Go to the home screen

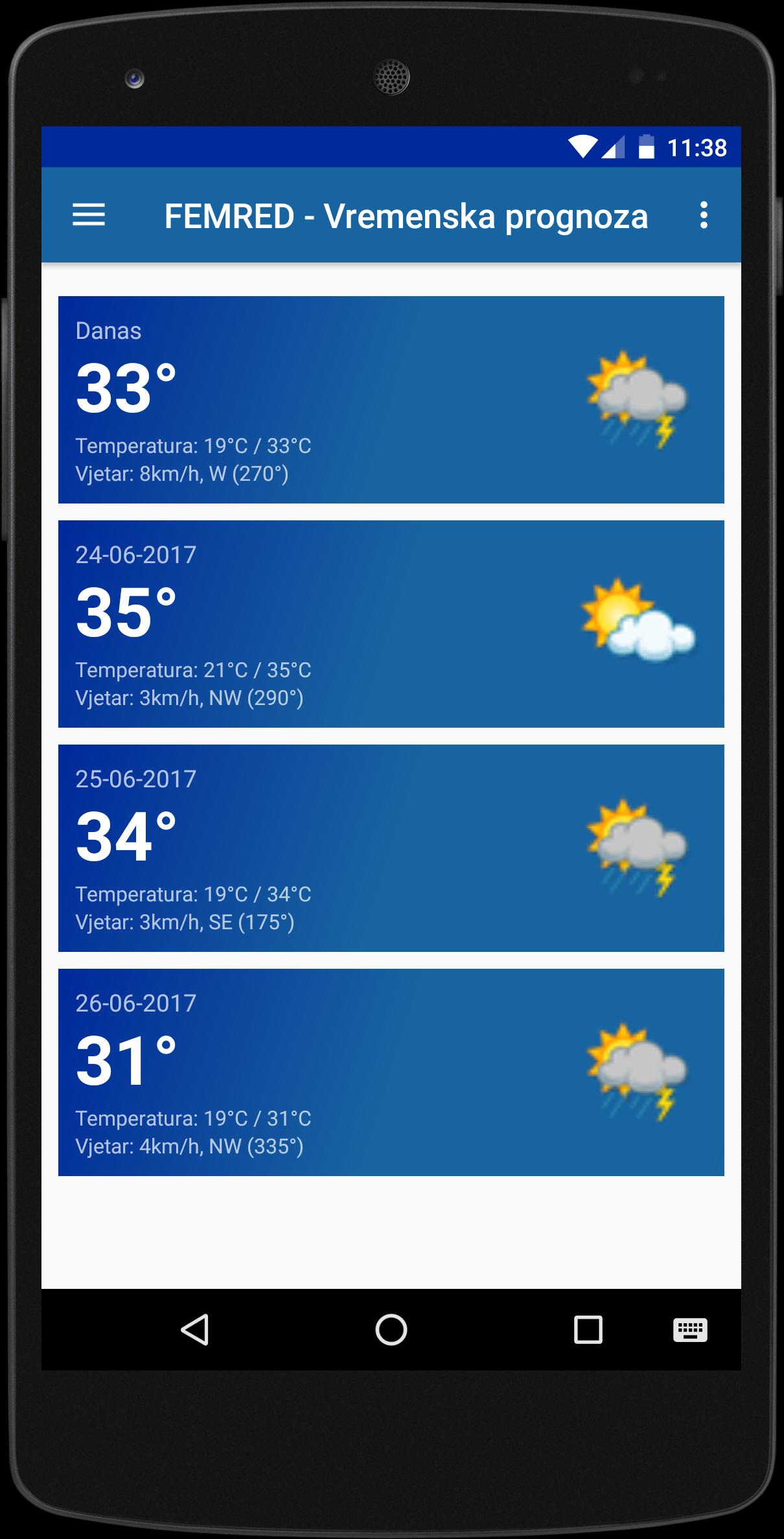click(391, 1330)
